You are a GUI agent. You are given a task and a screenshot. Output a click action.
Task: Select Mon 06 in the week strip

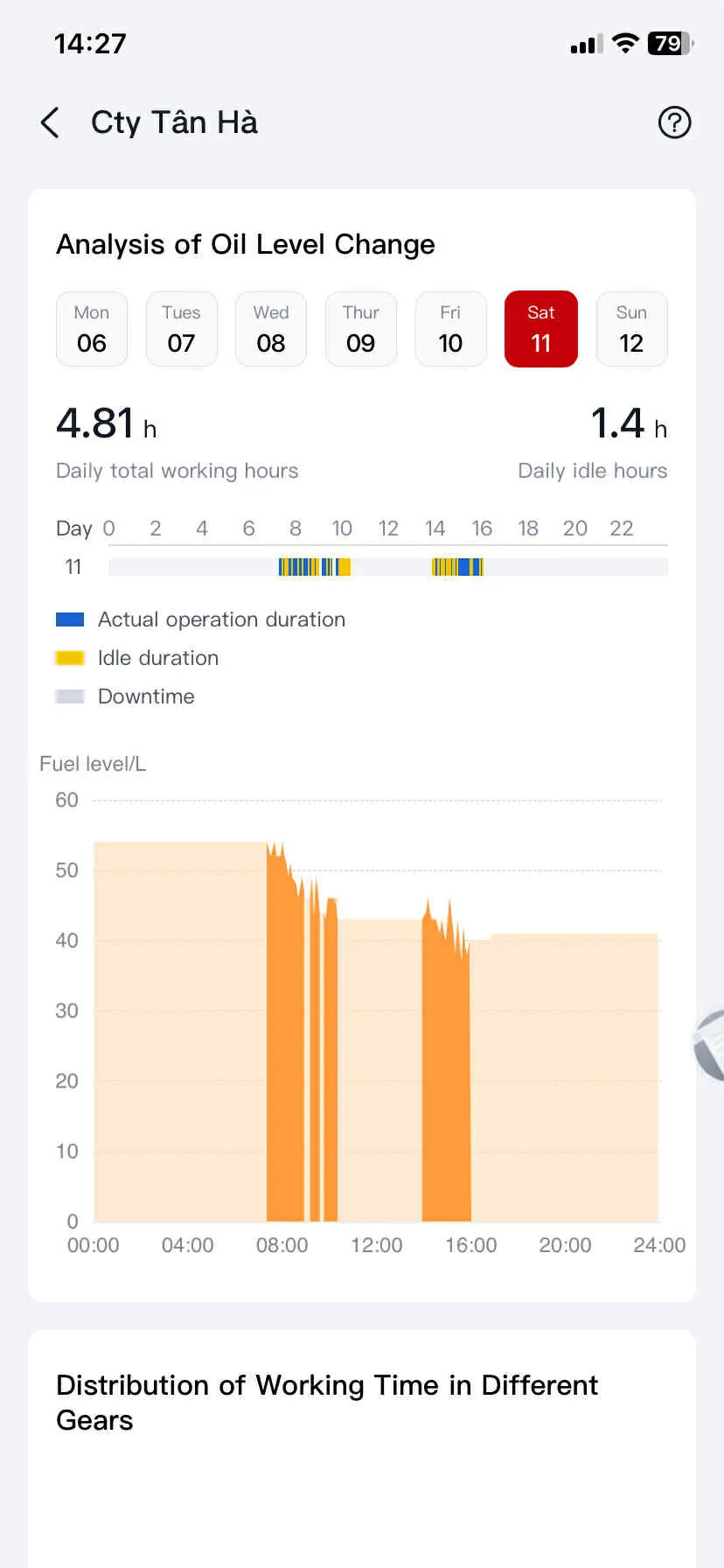[92, 329]
